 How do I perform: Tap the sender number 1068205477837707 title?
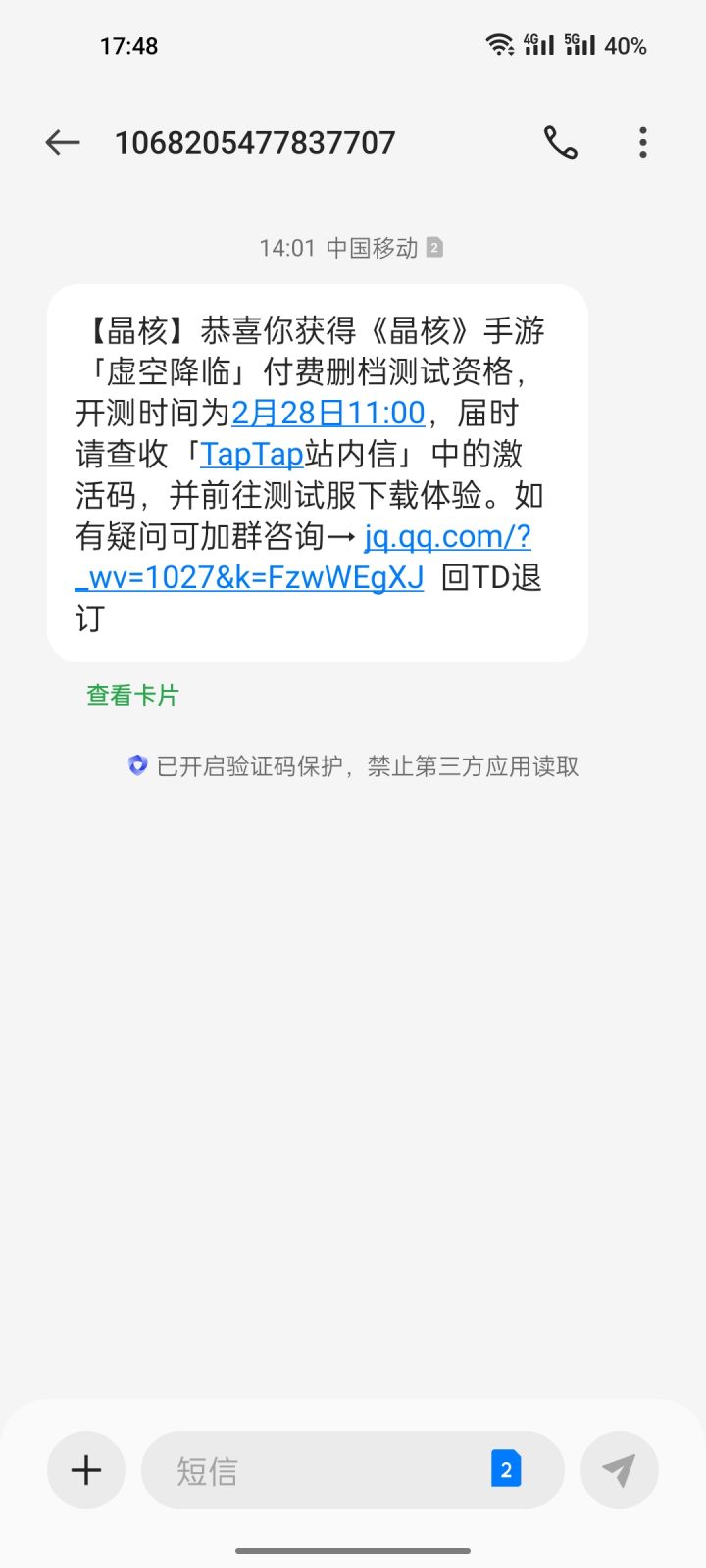coord(253,142)
